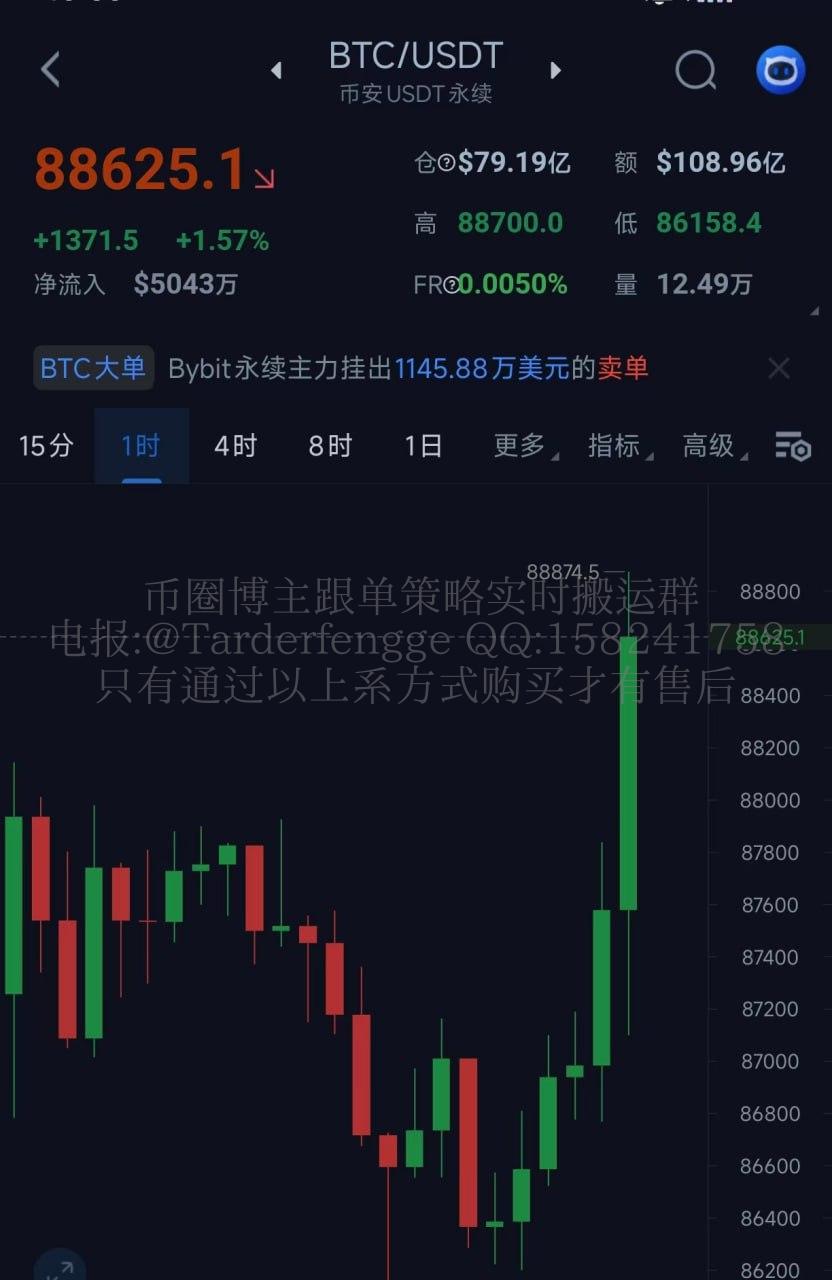Open the search magnifier icon
This screenshot has width=832, height=1280.
[x=695, y=70]
